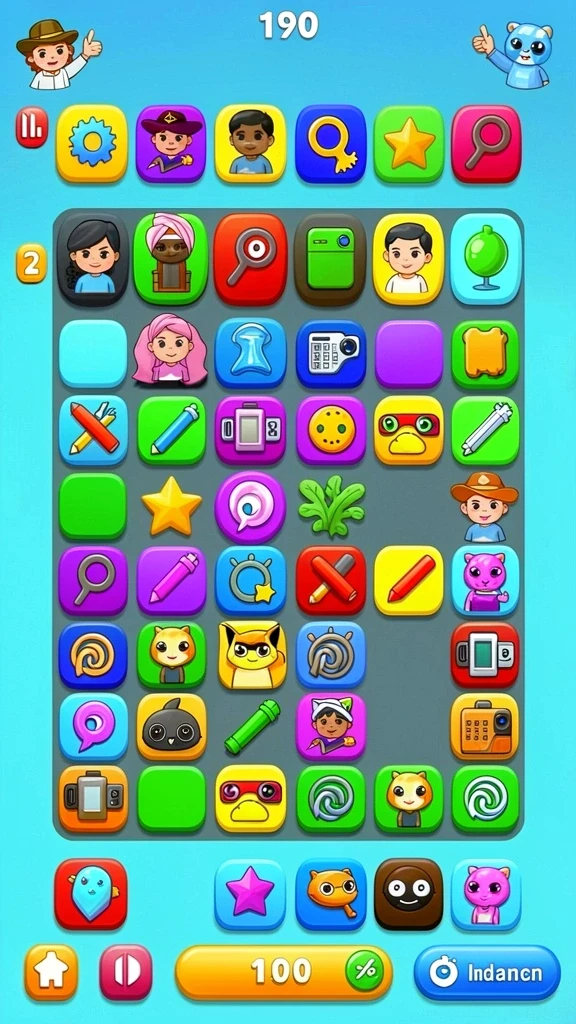Select the witch hat character tile
Viewport: 576px width, 1024px height.
171,144
